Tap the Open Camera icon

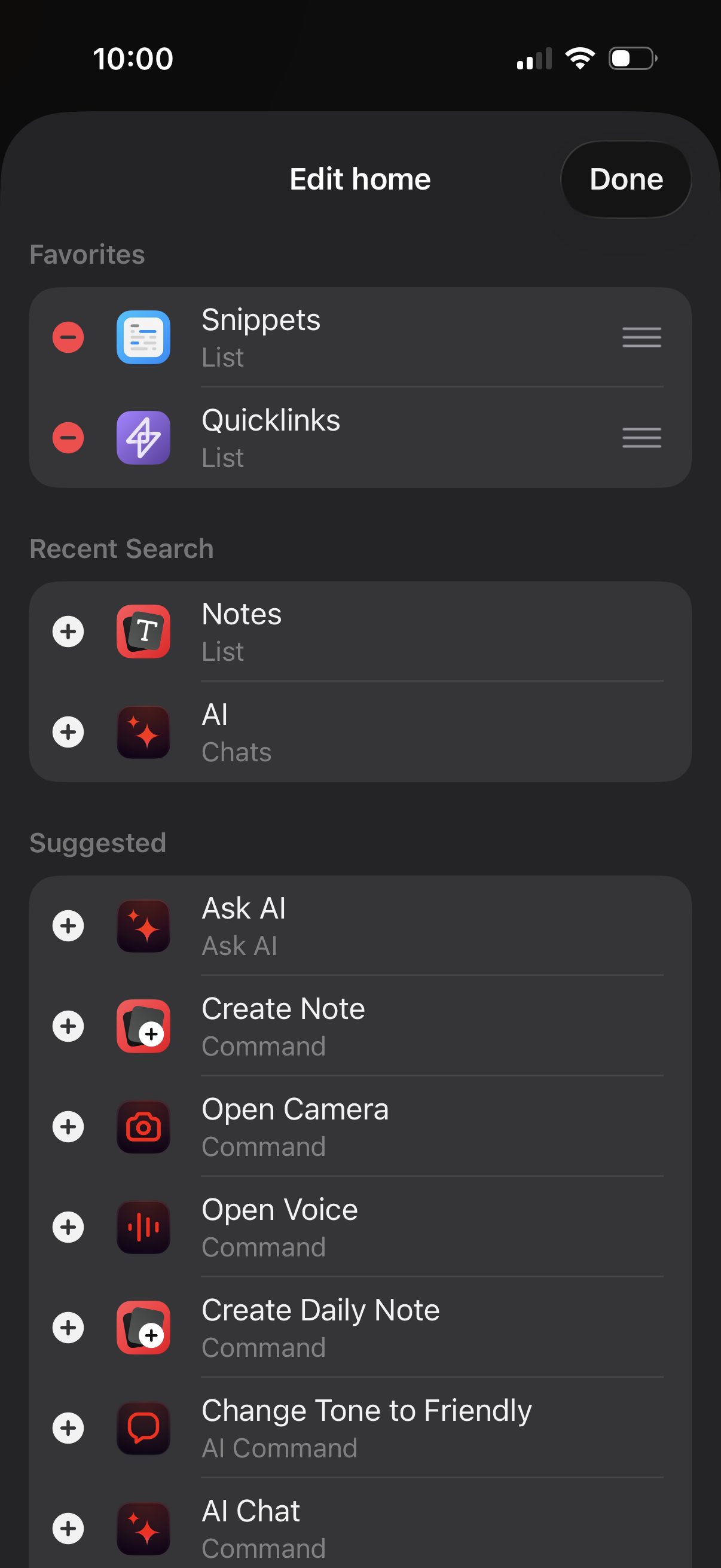[143, 1127]
